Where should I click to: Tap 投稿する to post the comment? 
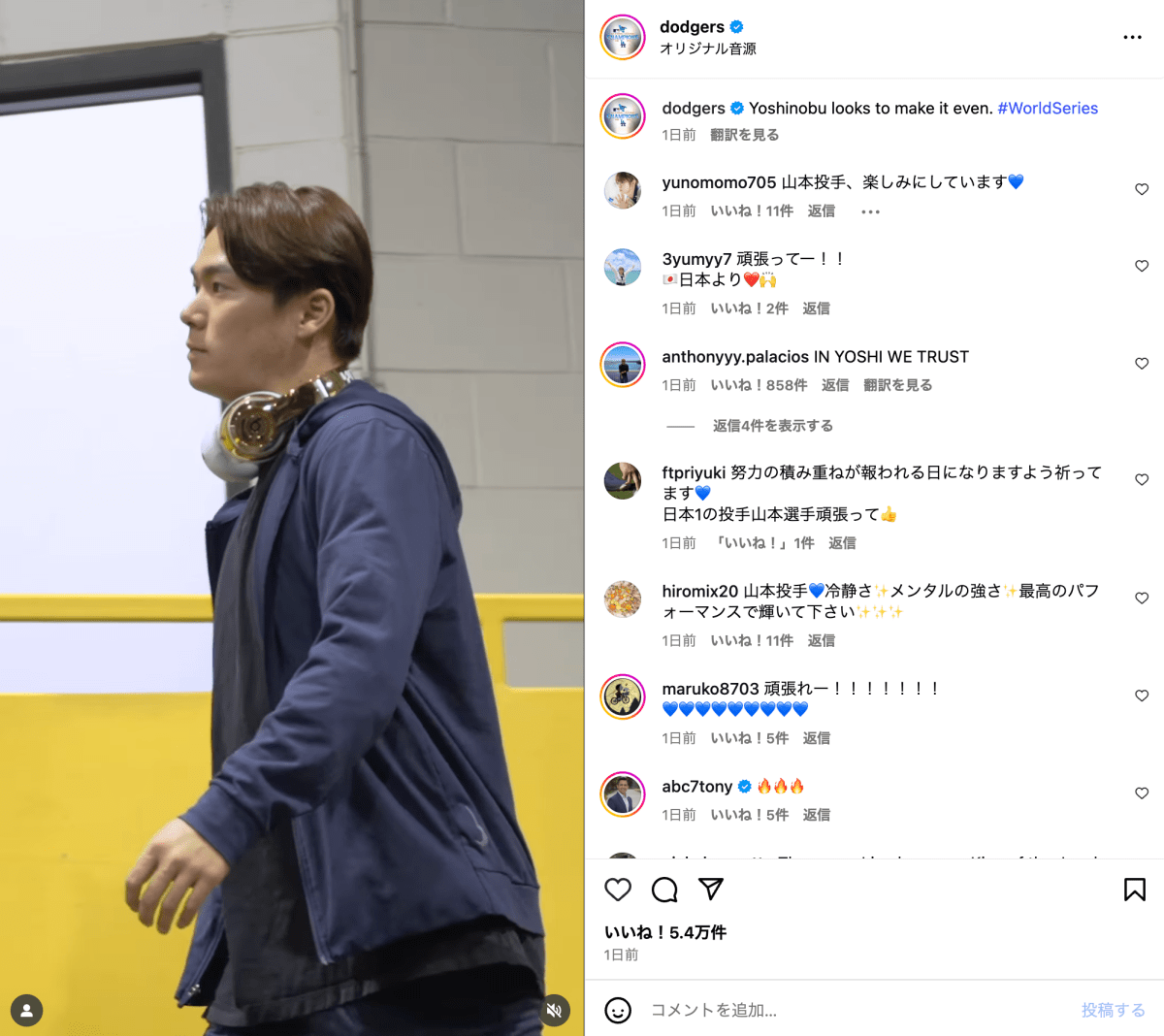[1113, 1010]
